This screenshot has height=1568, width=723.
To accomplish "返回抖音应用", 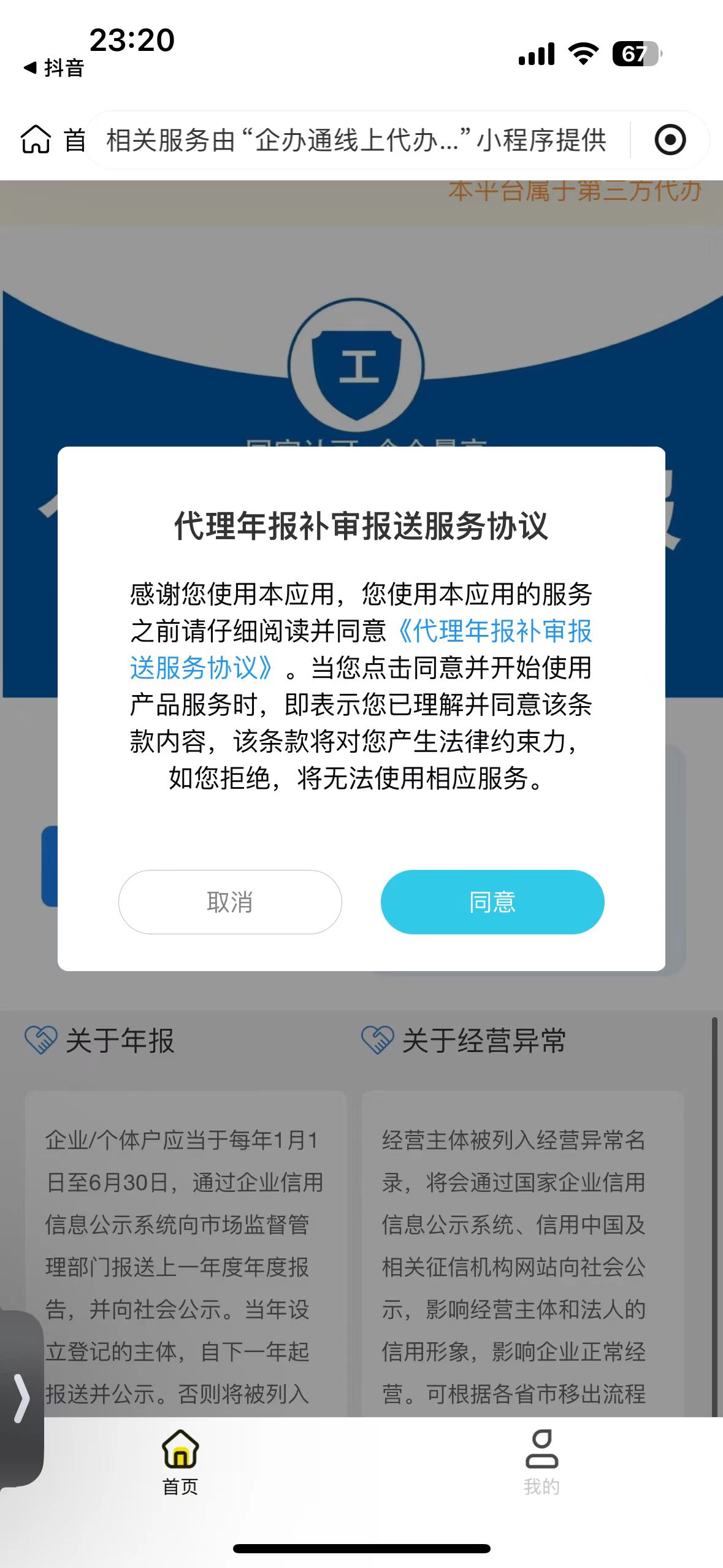I will click(54, 67).
